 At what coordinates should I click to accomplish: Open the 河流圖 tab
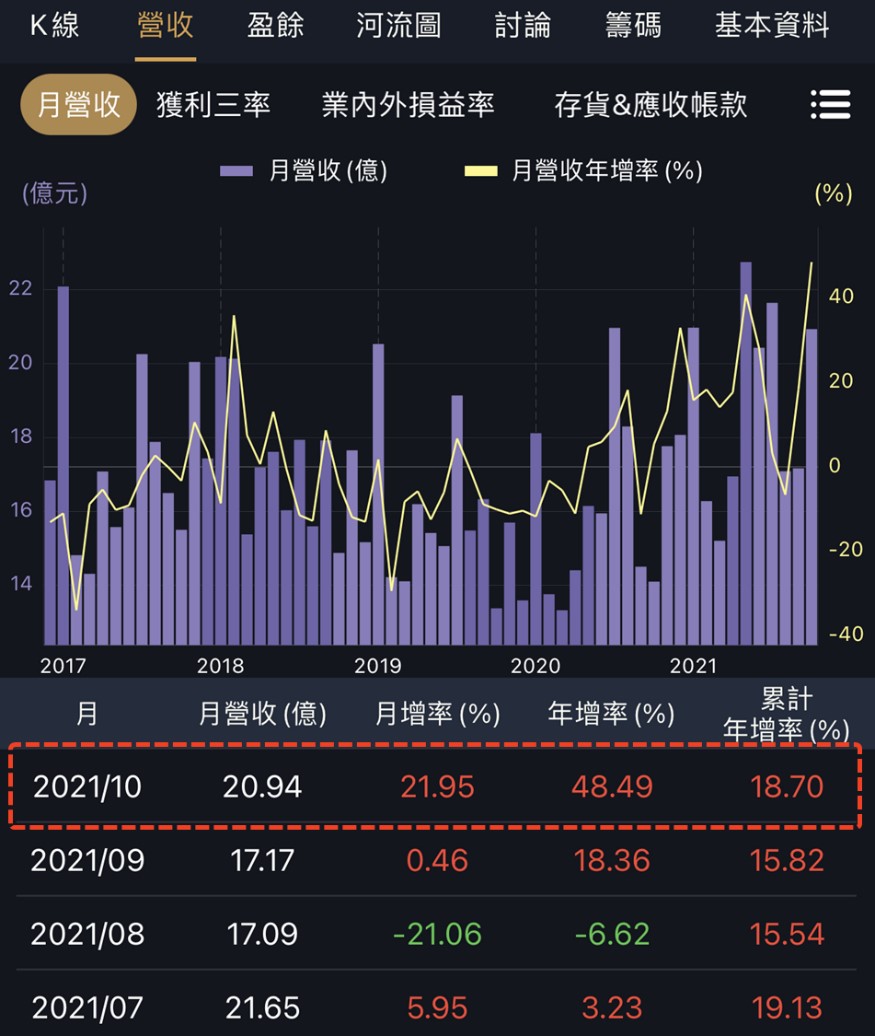click(x=396, y=27)
